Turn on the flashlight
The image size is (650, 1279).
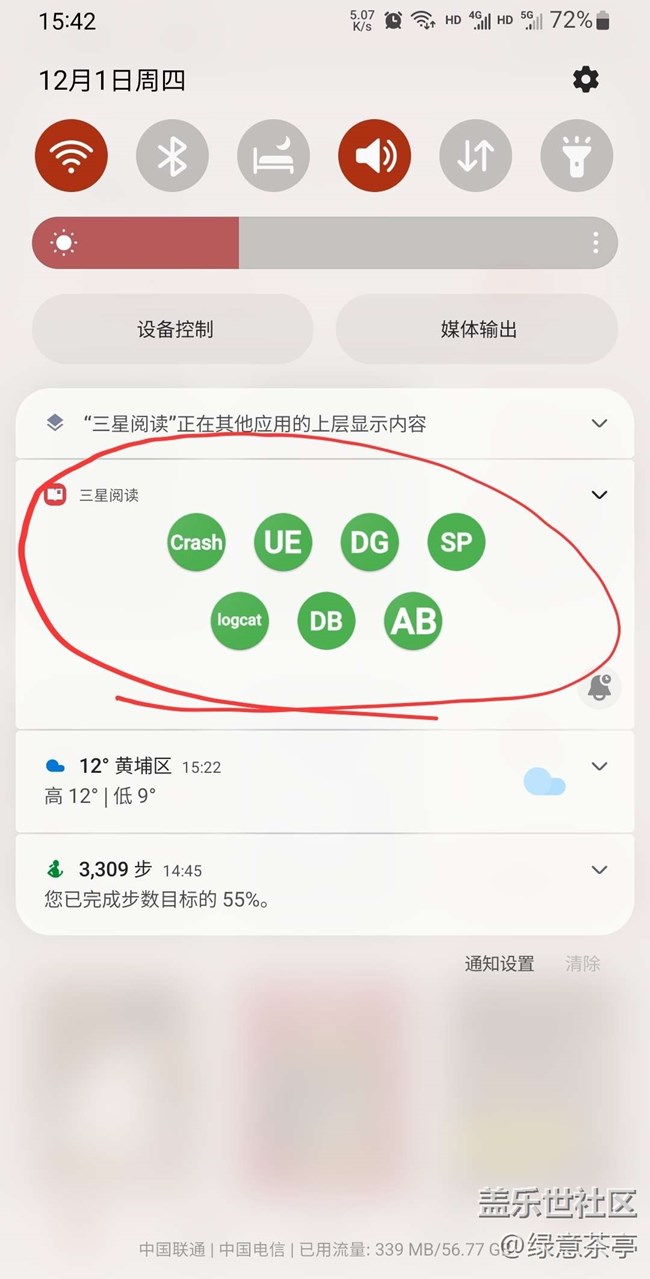tap(576, 156)
